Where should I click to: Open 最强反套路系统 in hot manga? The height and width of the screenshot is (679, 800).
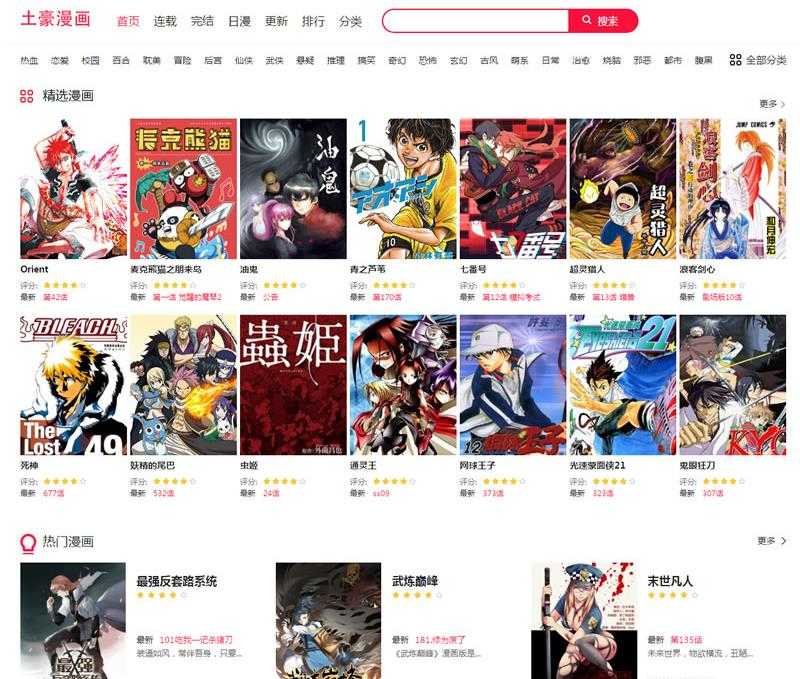pyautogui.click(x=177, y=581)
